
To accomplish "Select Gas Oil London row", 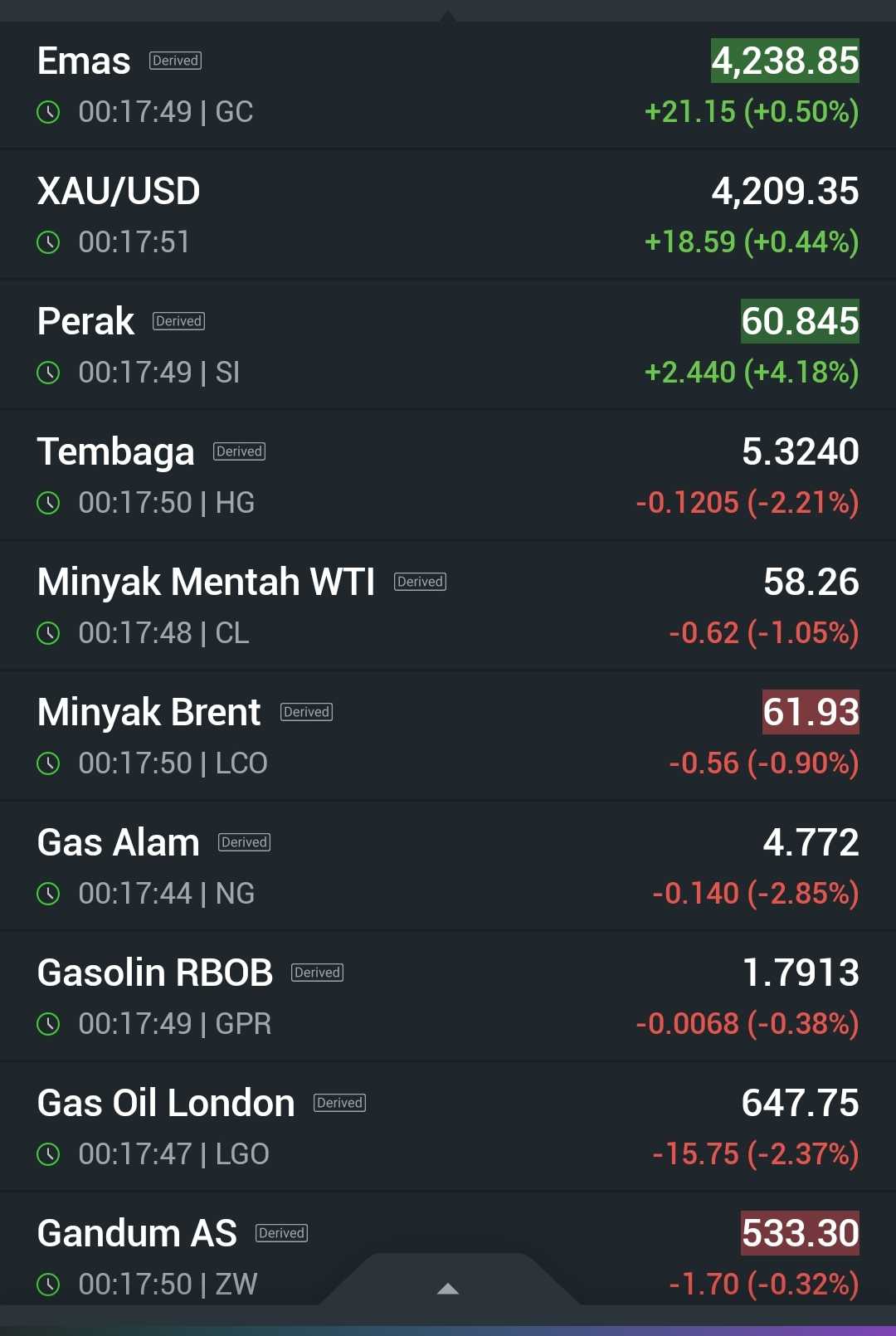I will (448, 1128).
